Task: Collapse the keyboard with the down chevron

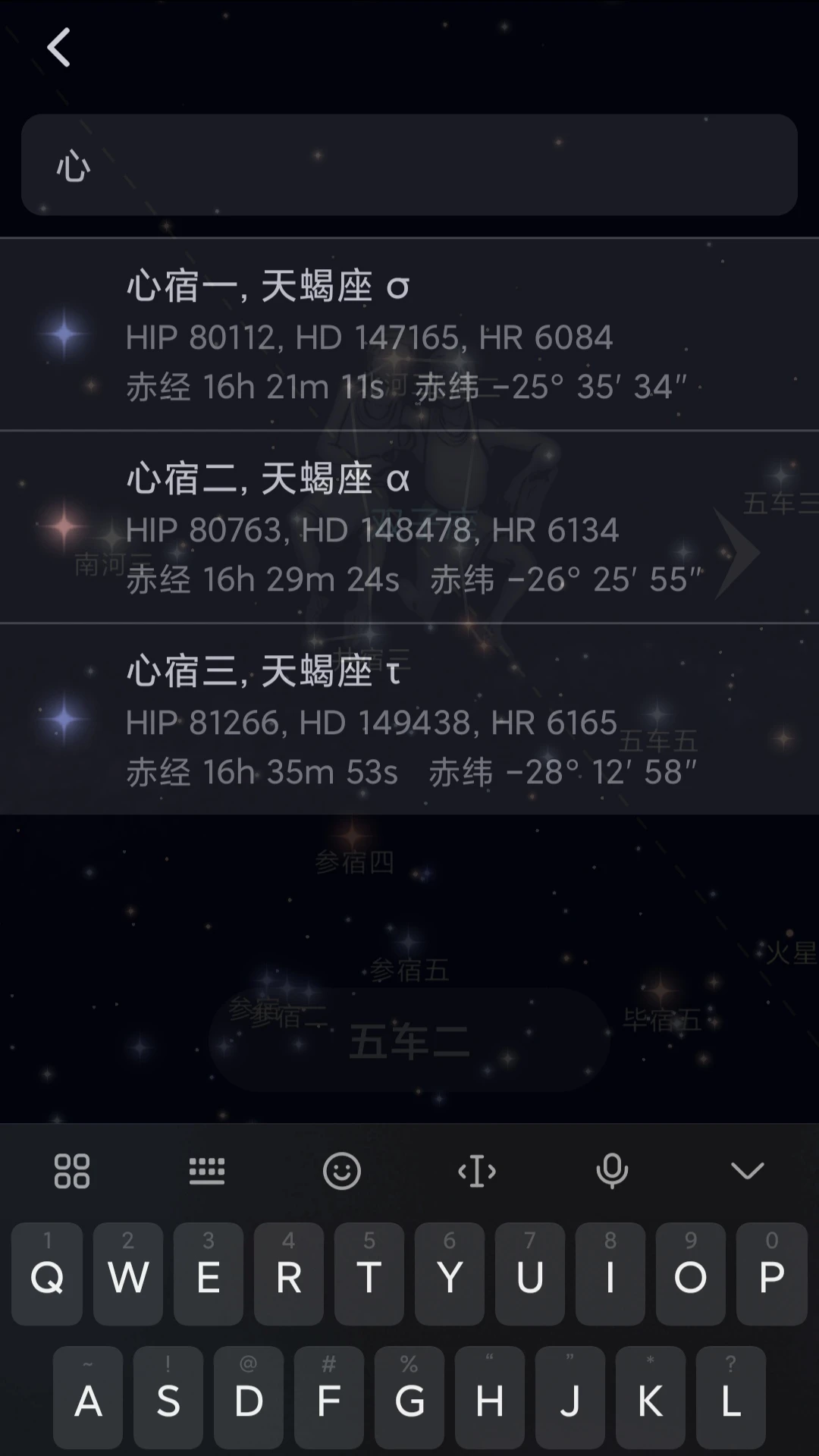Action: click(747, 1170)
